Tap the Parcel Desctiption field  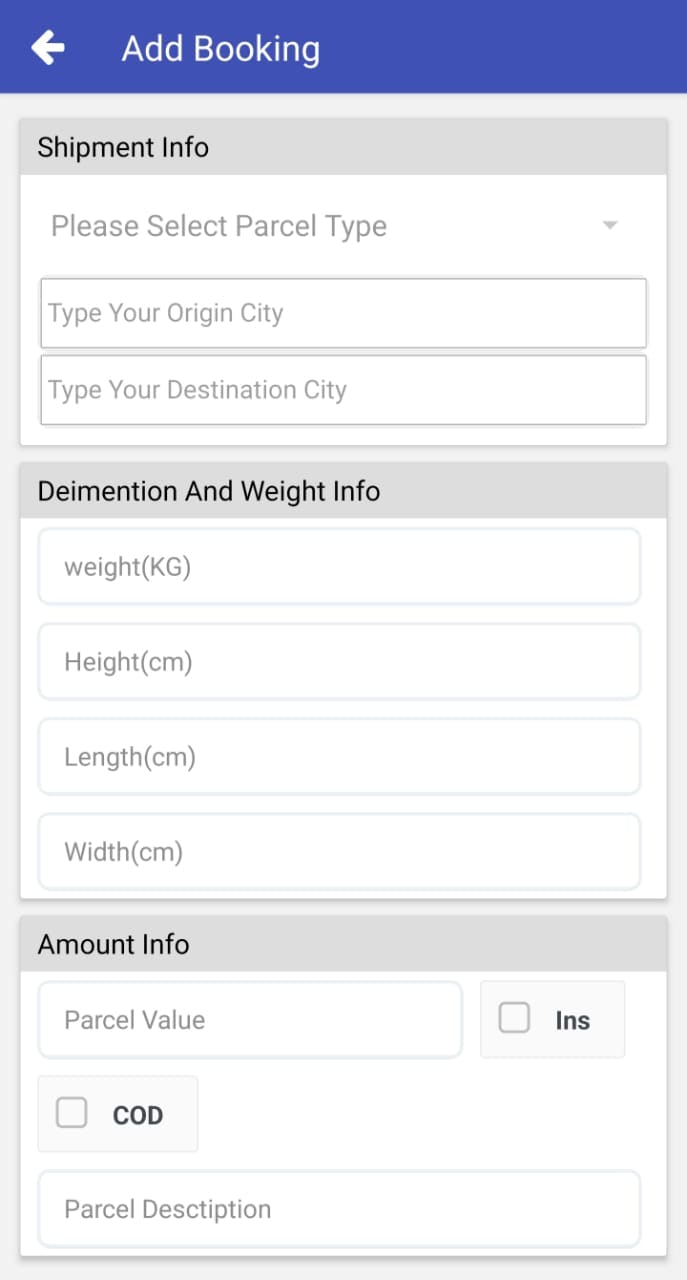[339, 1209]
